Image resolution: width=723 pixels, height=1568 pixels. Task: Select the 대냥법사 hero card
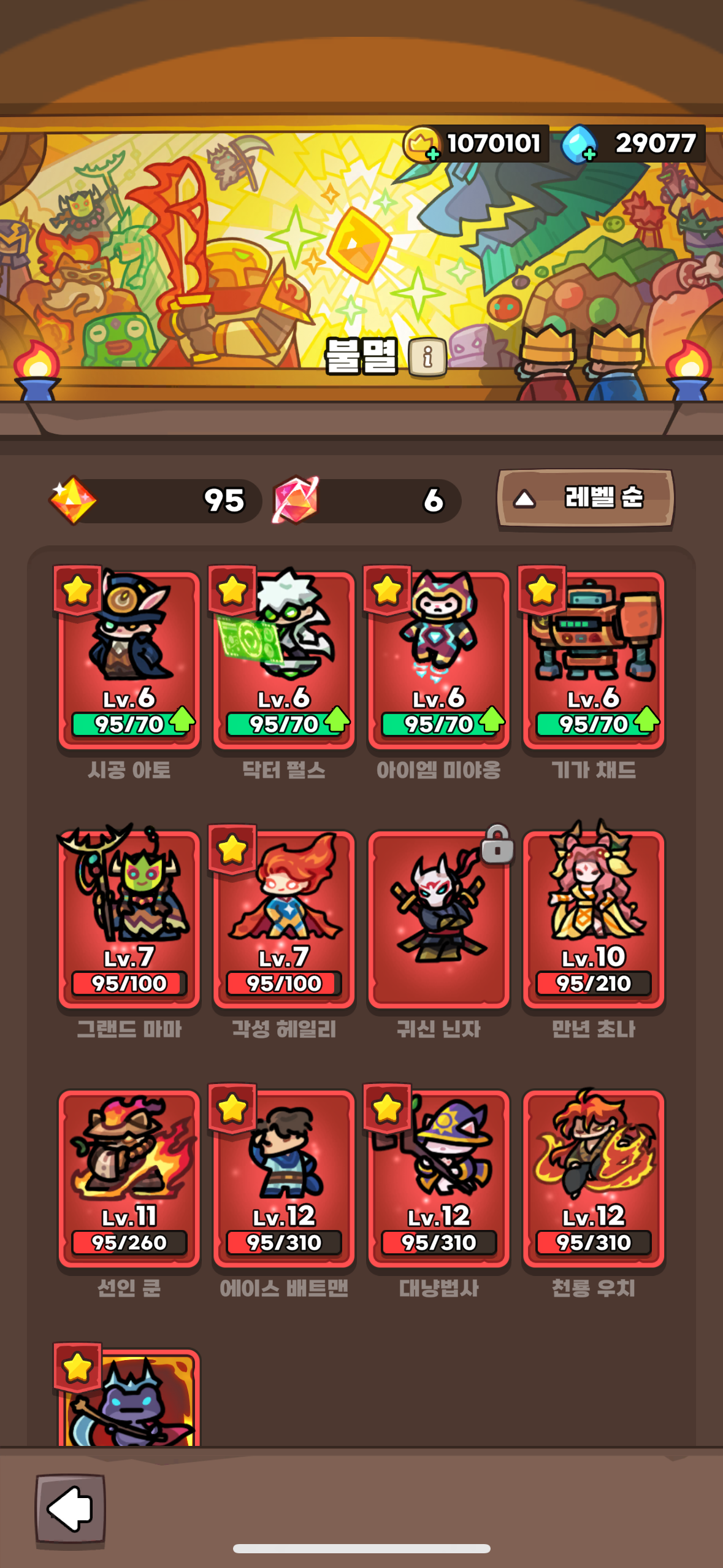point(438,1178)
